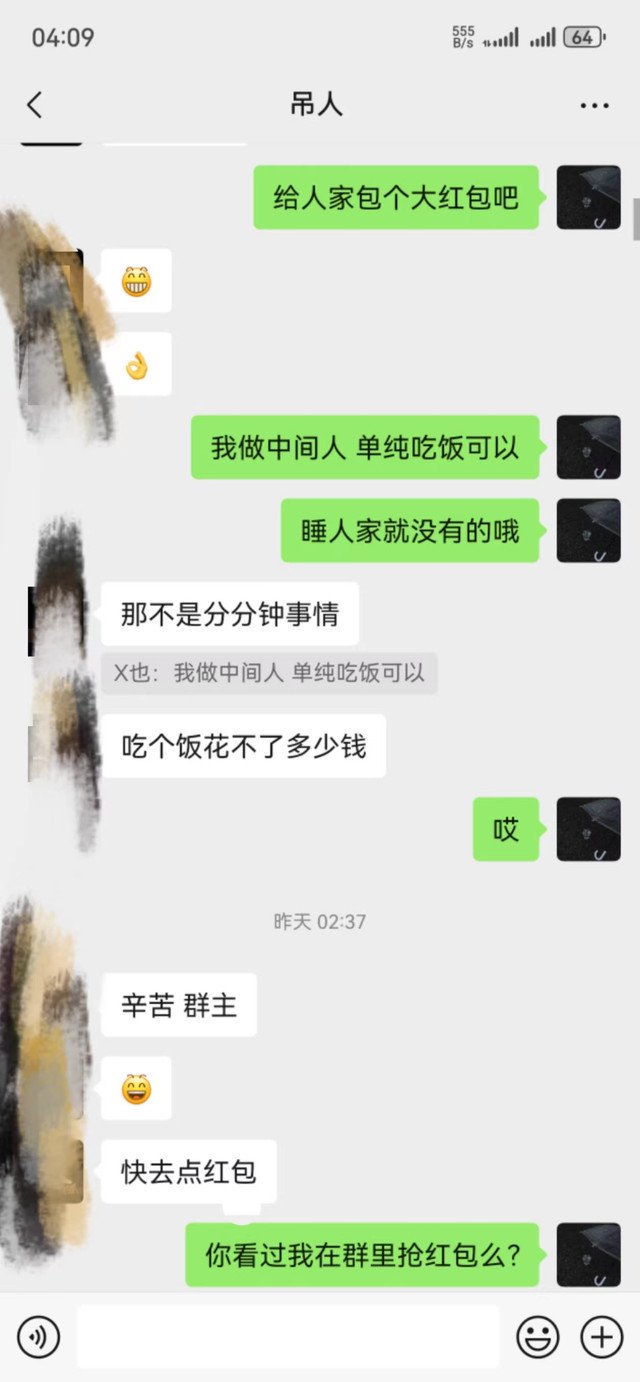The width and height of the screenshot is (640, 1382).
Task: Focus the message text field
Action: click(x=288, y=1337)
